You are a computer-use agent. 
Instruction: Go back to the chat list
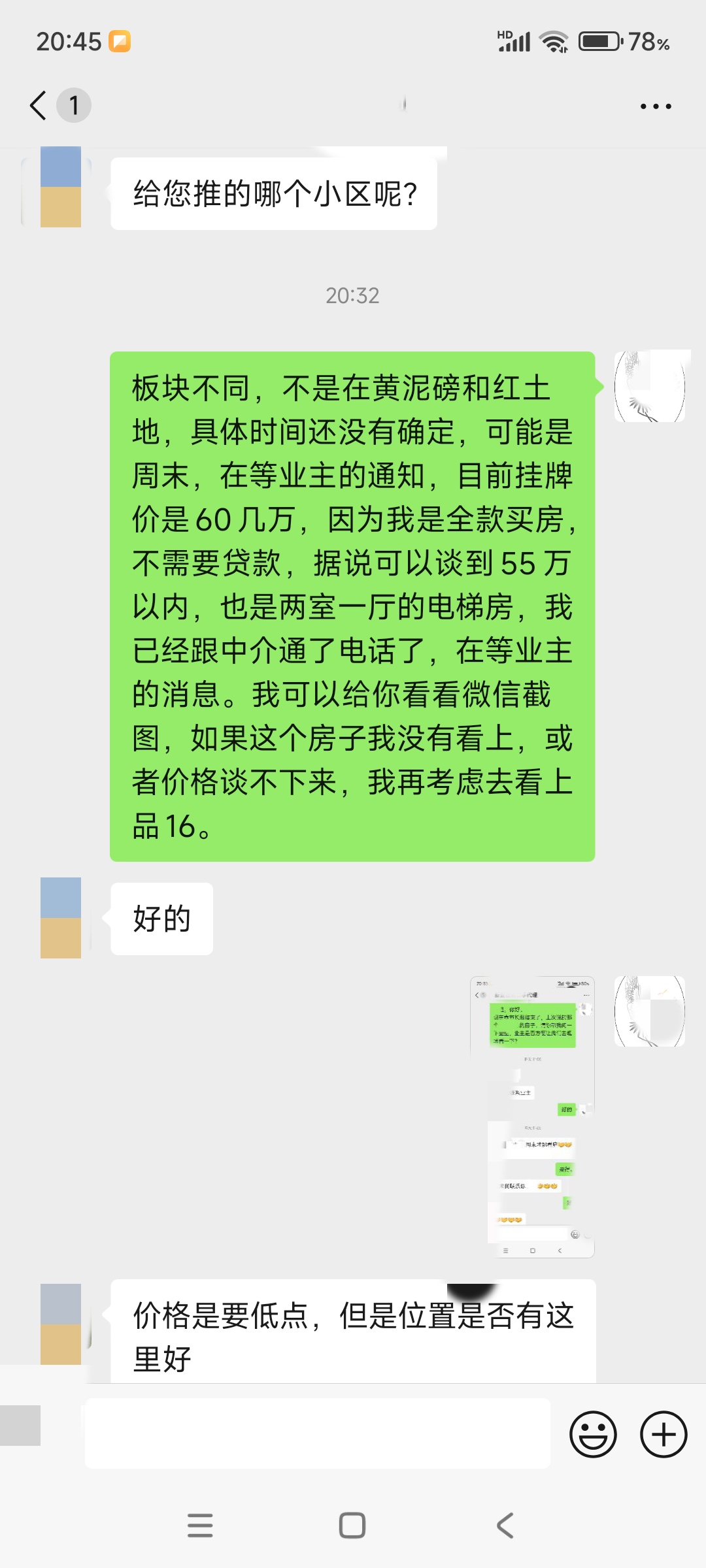pyautogui.click(x=39, y=105)
